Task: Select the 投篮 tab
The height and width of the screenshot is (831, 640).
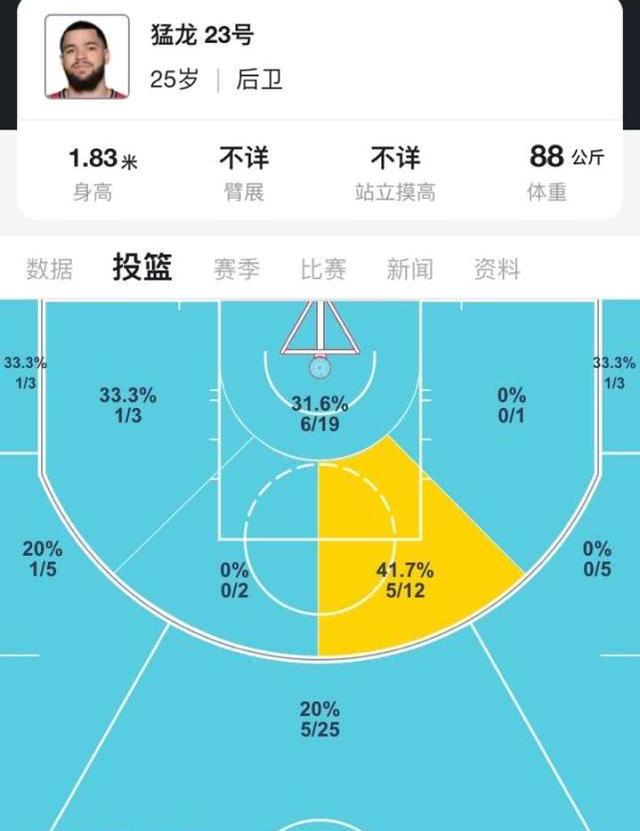Action: tap(142, 267)
